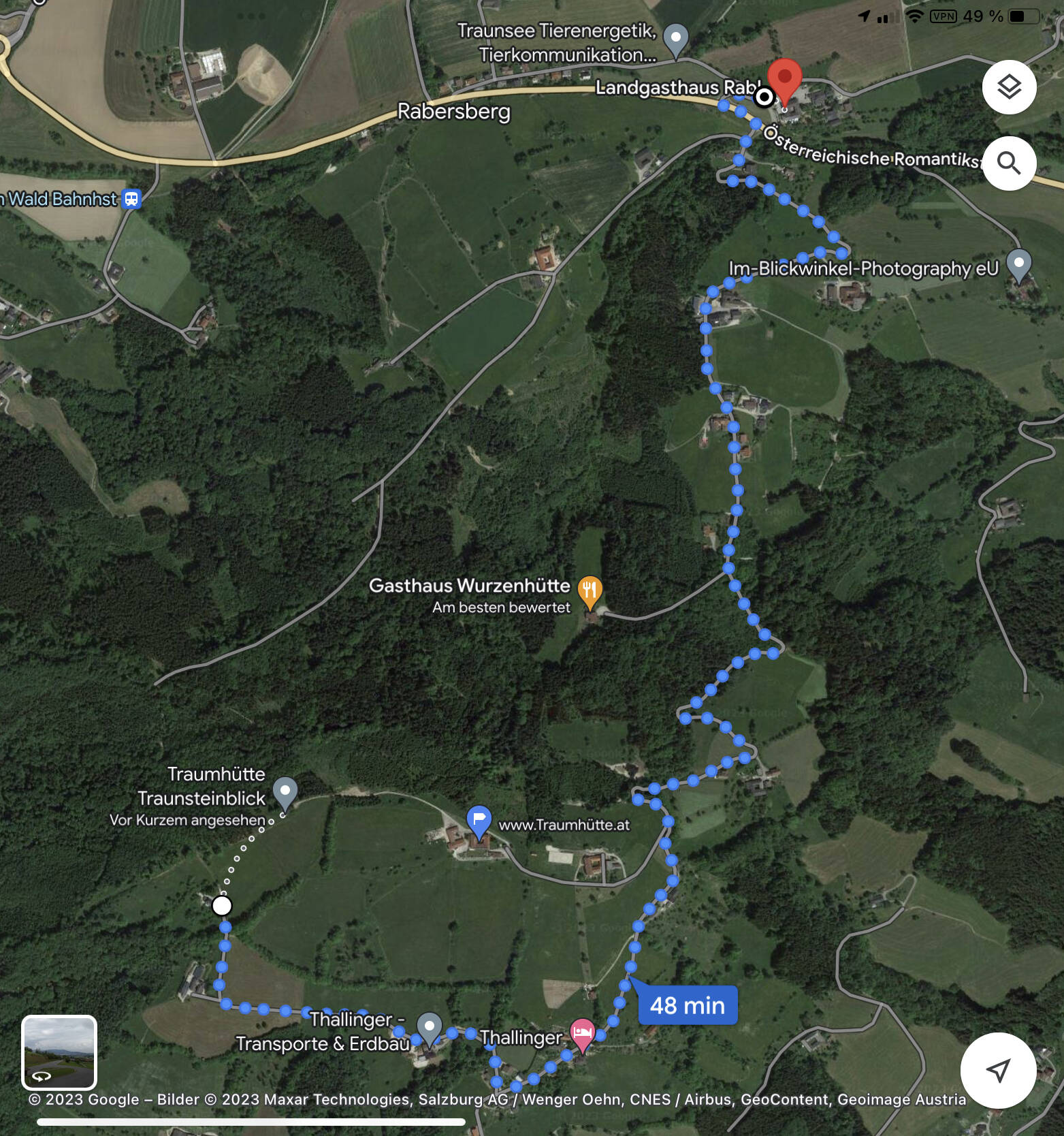
Task: Tap the Wald Bahnhst train station marker
Action: point(131,199)
